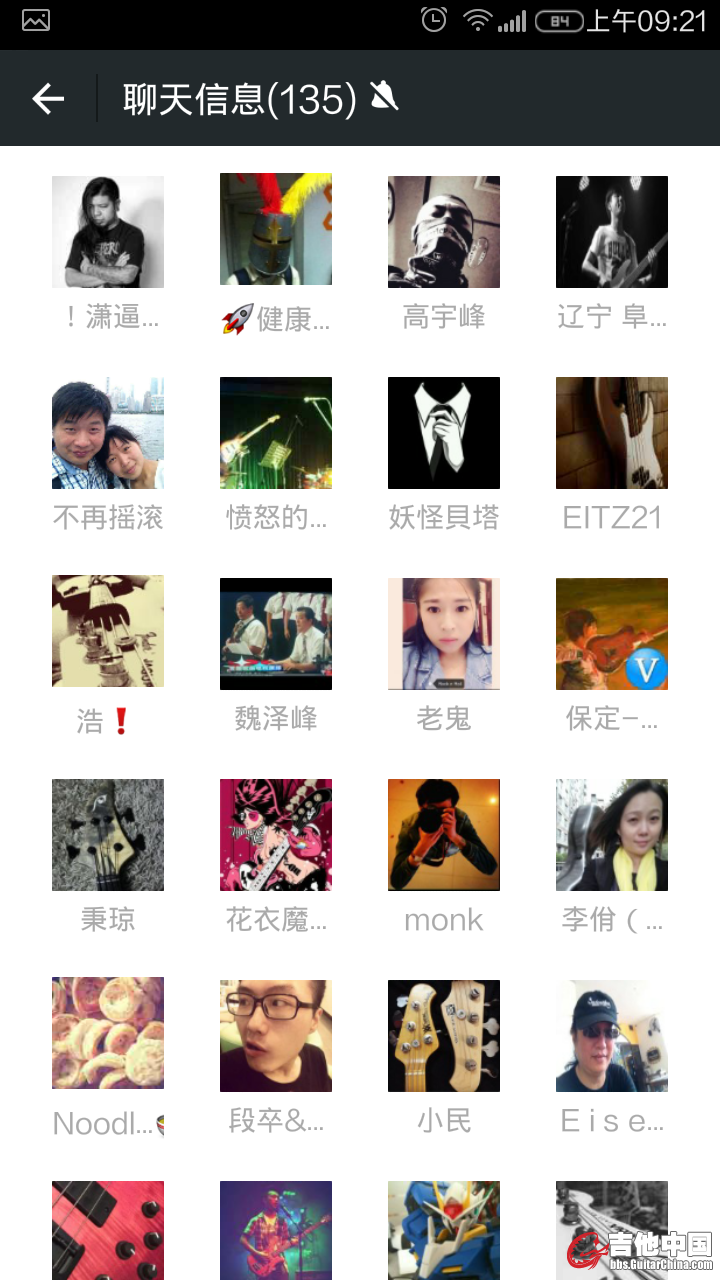
Task: View the member starting with 李俏
Action: click(612, 835)
